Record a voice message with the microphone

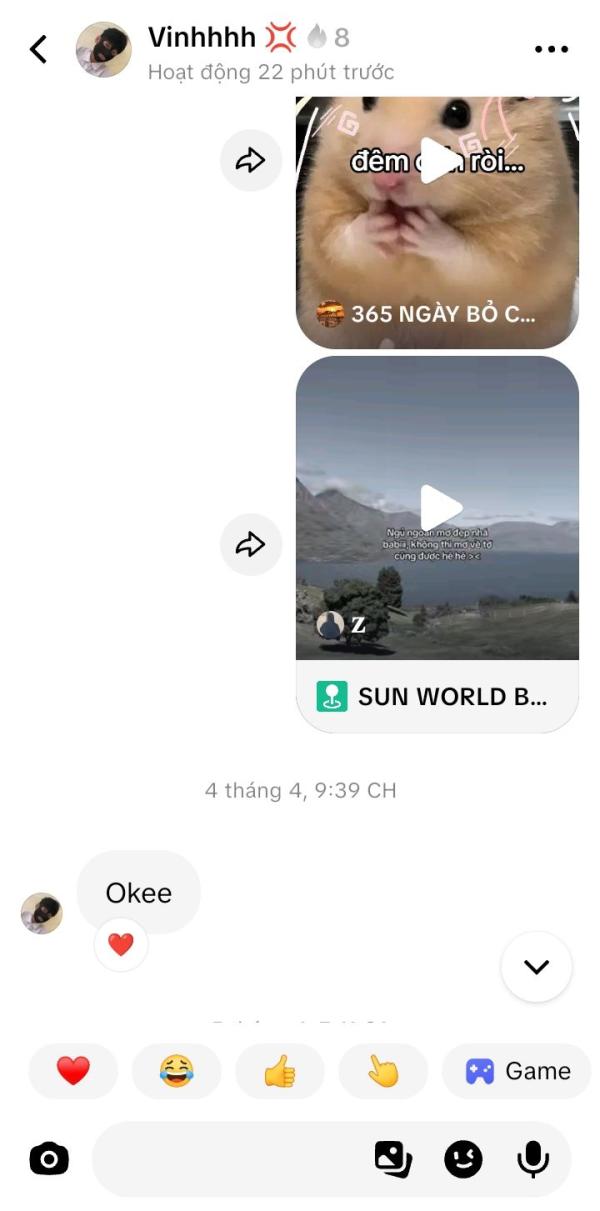tap(533, 1159)
